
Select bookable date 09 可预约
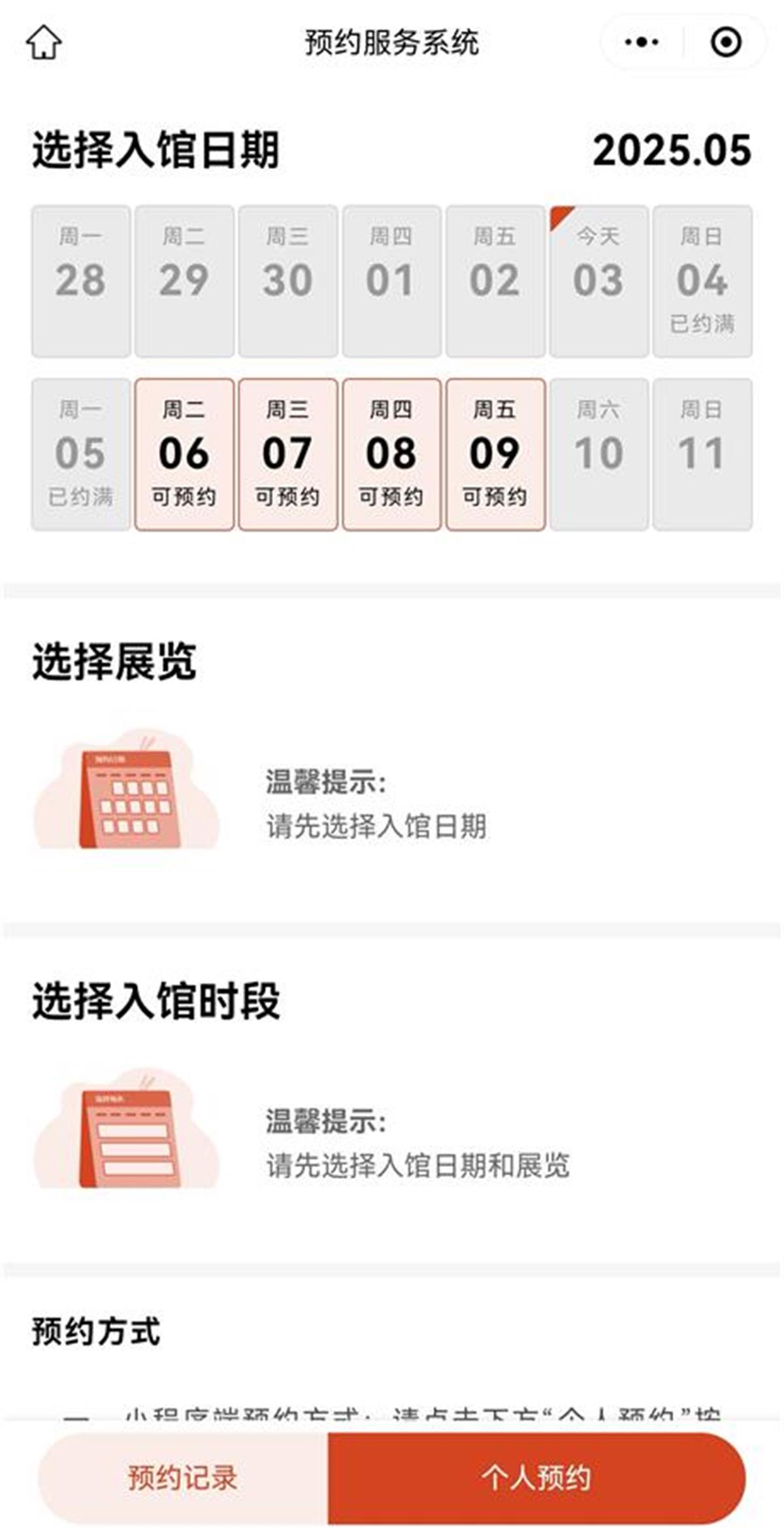click(495, 451)
